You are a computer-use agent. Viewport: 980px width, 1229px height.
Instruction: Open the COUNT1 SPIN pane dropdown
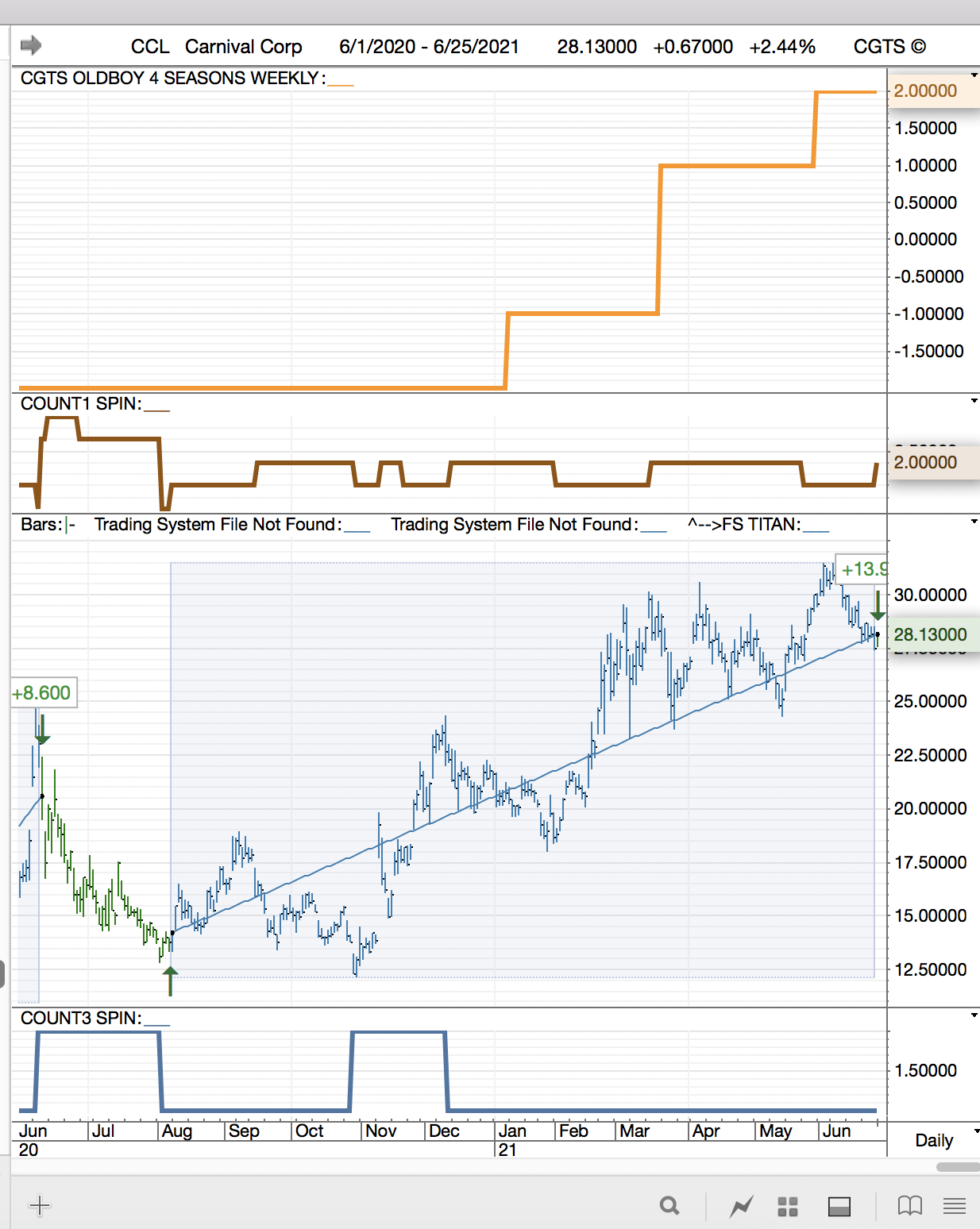[x=974, y=401]
